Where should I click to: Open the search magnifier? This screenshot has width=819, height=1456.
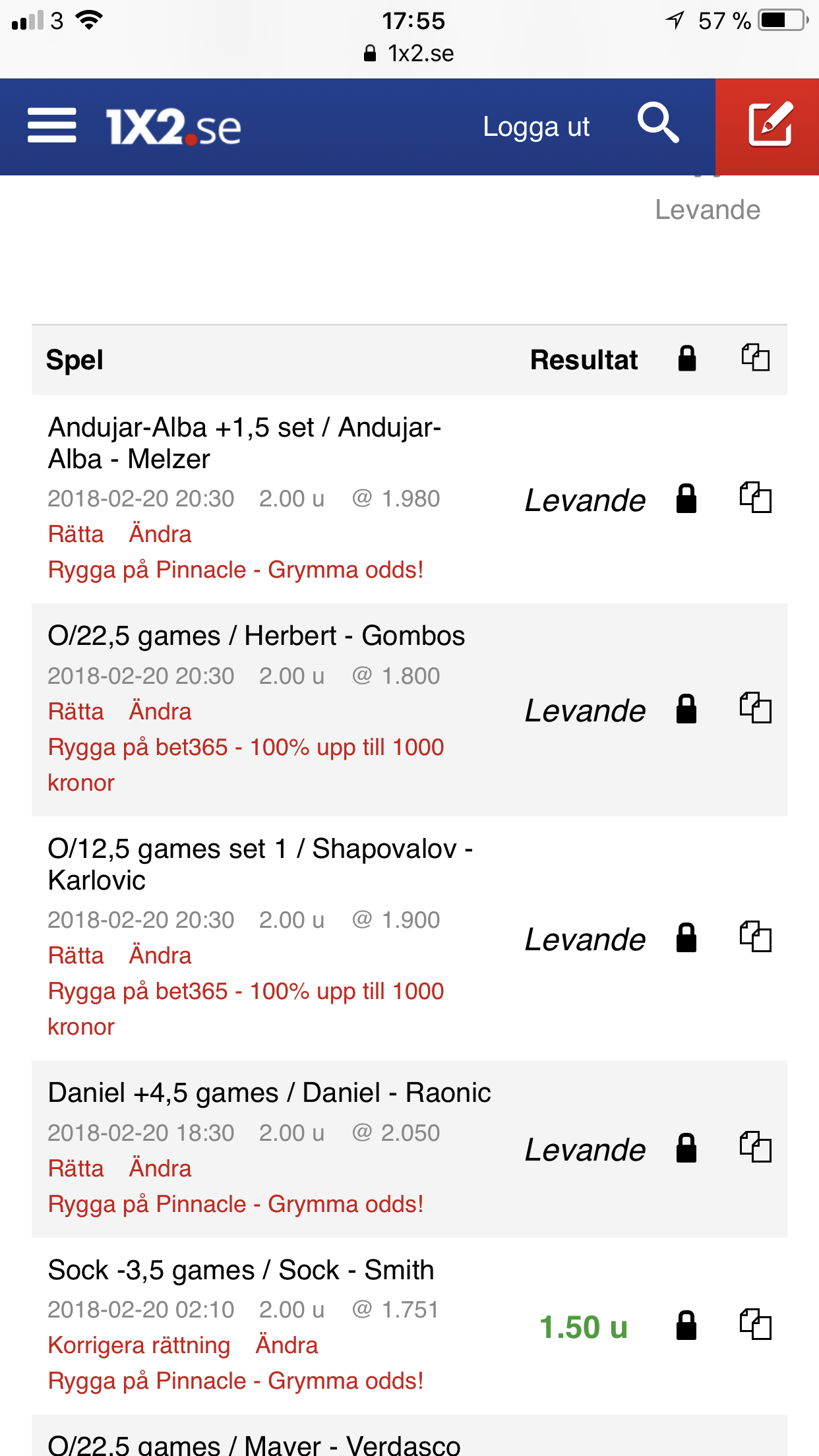point(657,123)
